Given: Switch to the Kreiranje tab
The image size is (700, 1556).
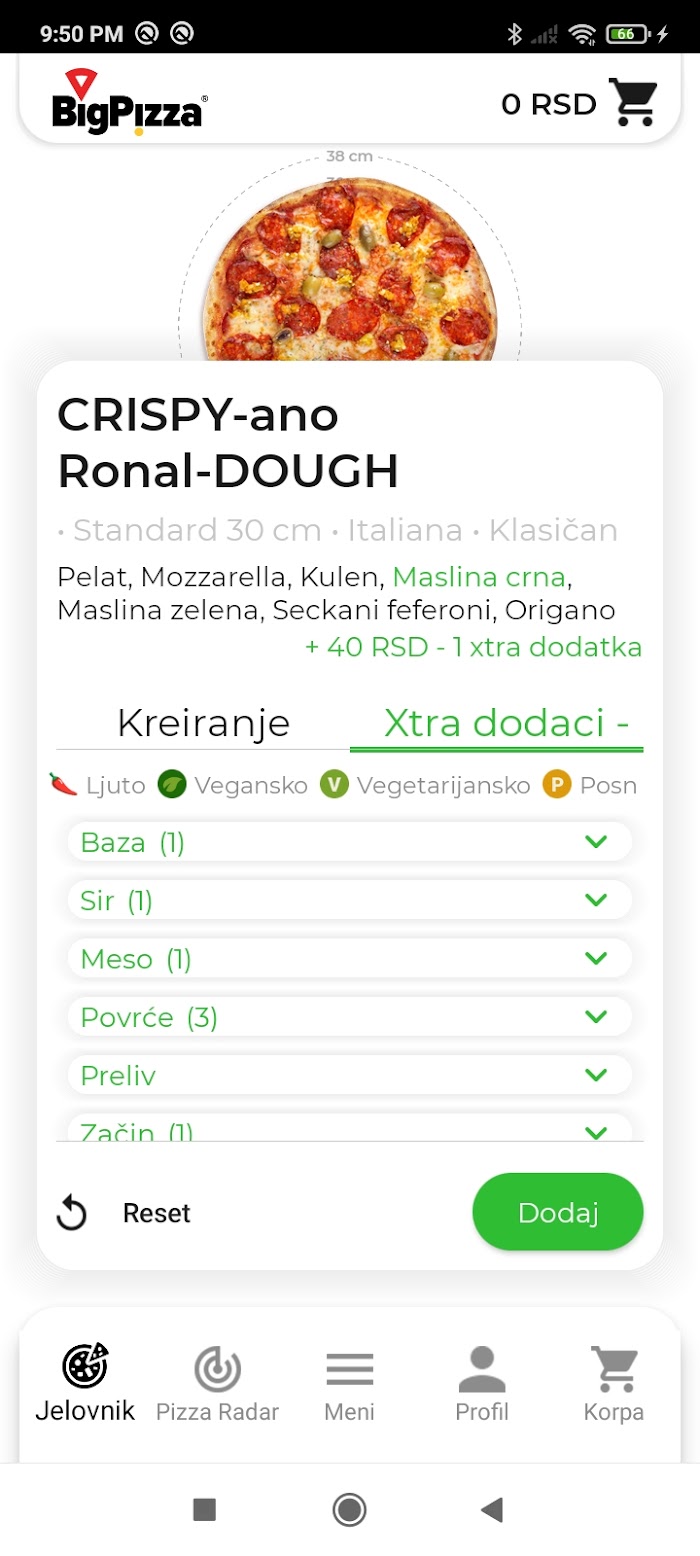Looking at the screenshot, I should click(x=203, y=722).
